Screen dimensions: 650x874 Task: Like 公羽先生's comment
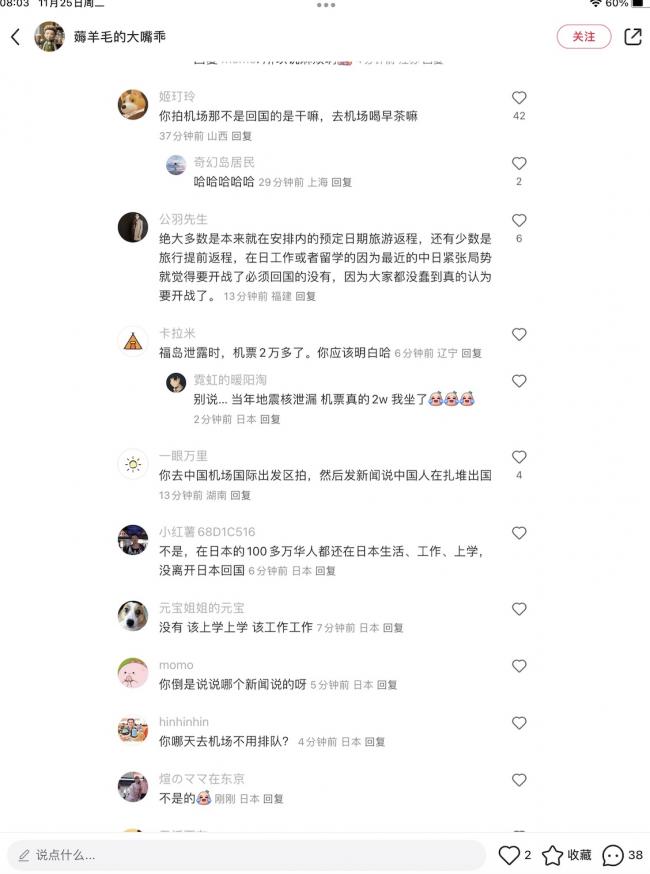pos(519,220)
